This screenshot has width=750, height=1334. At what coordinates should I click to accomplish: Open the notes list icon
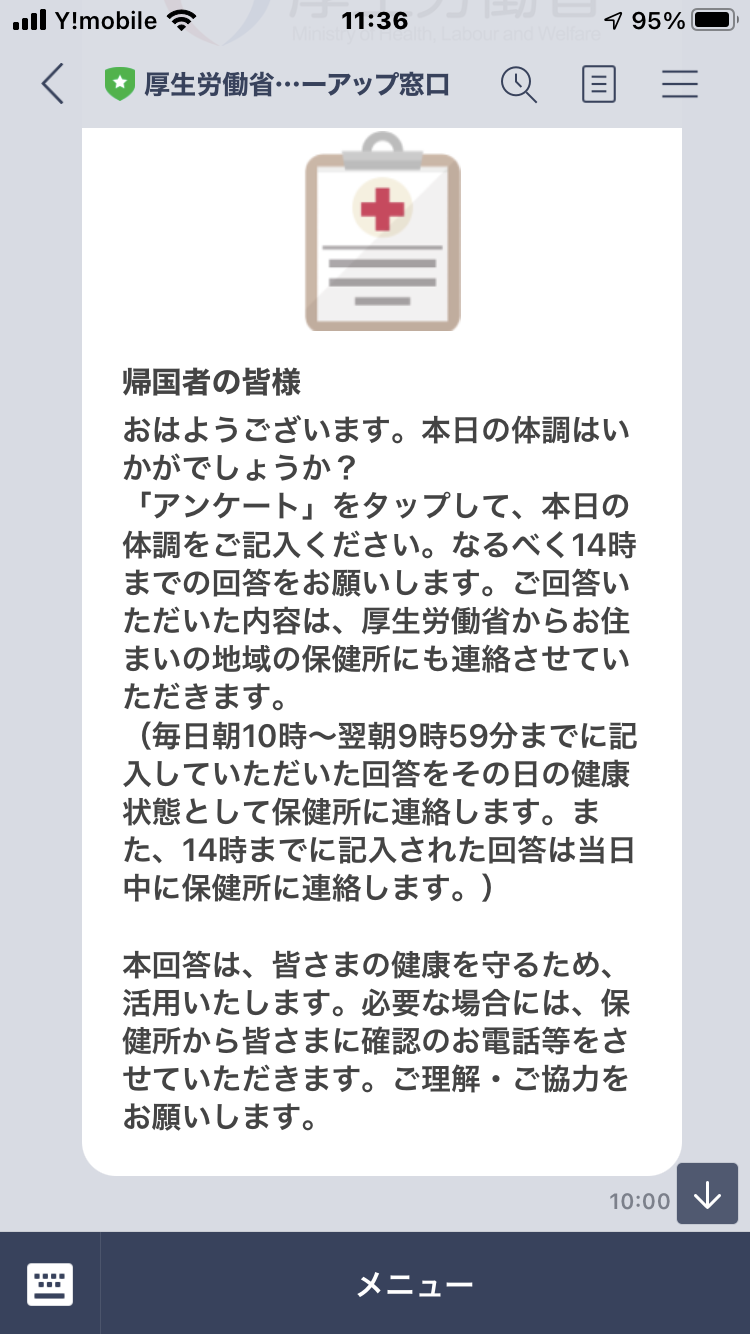pyautogui.click(x=598, y=84)
